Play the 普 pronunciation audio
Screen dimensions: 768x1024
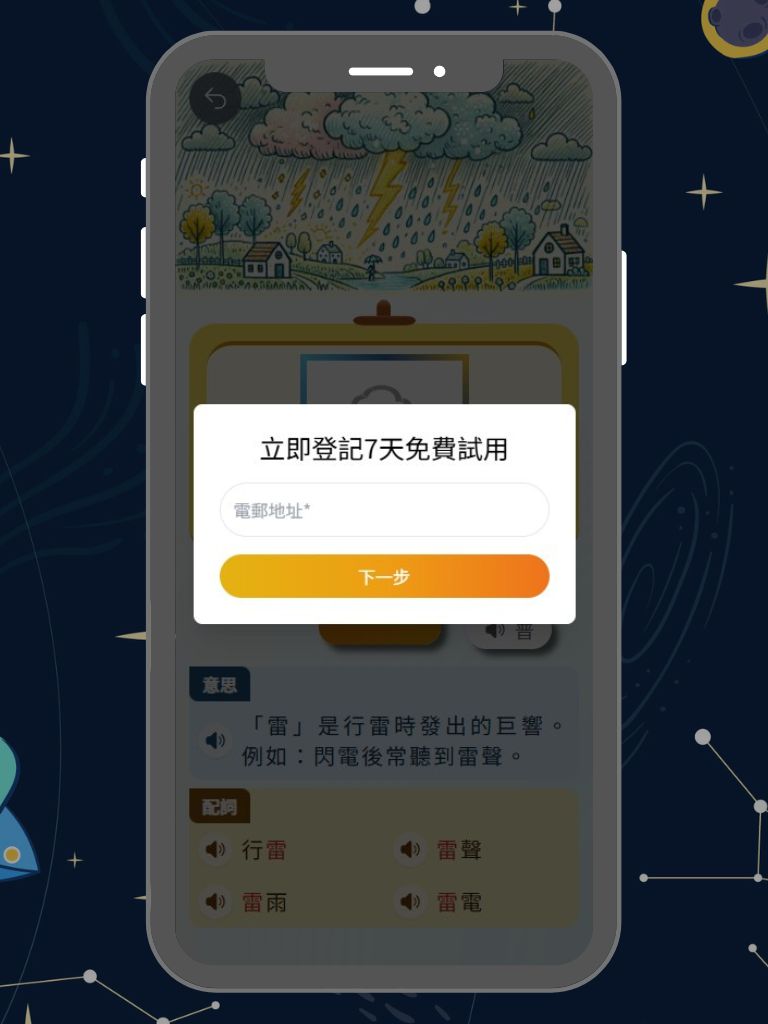(510, 632)
